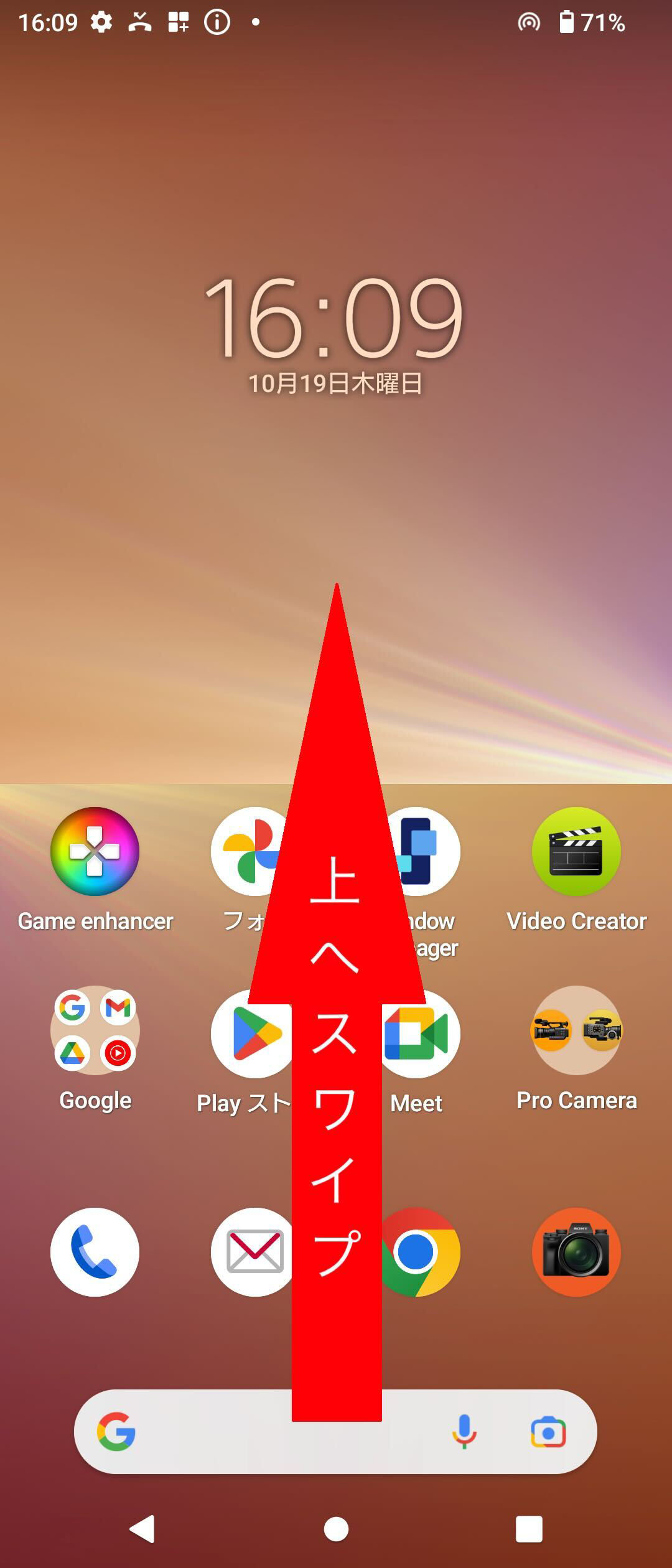Screen dimensions: 672x1568
Task: Go back with navigation bar
Action: point(142,1529)
